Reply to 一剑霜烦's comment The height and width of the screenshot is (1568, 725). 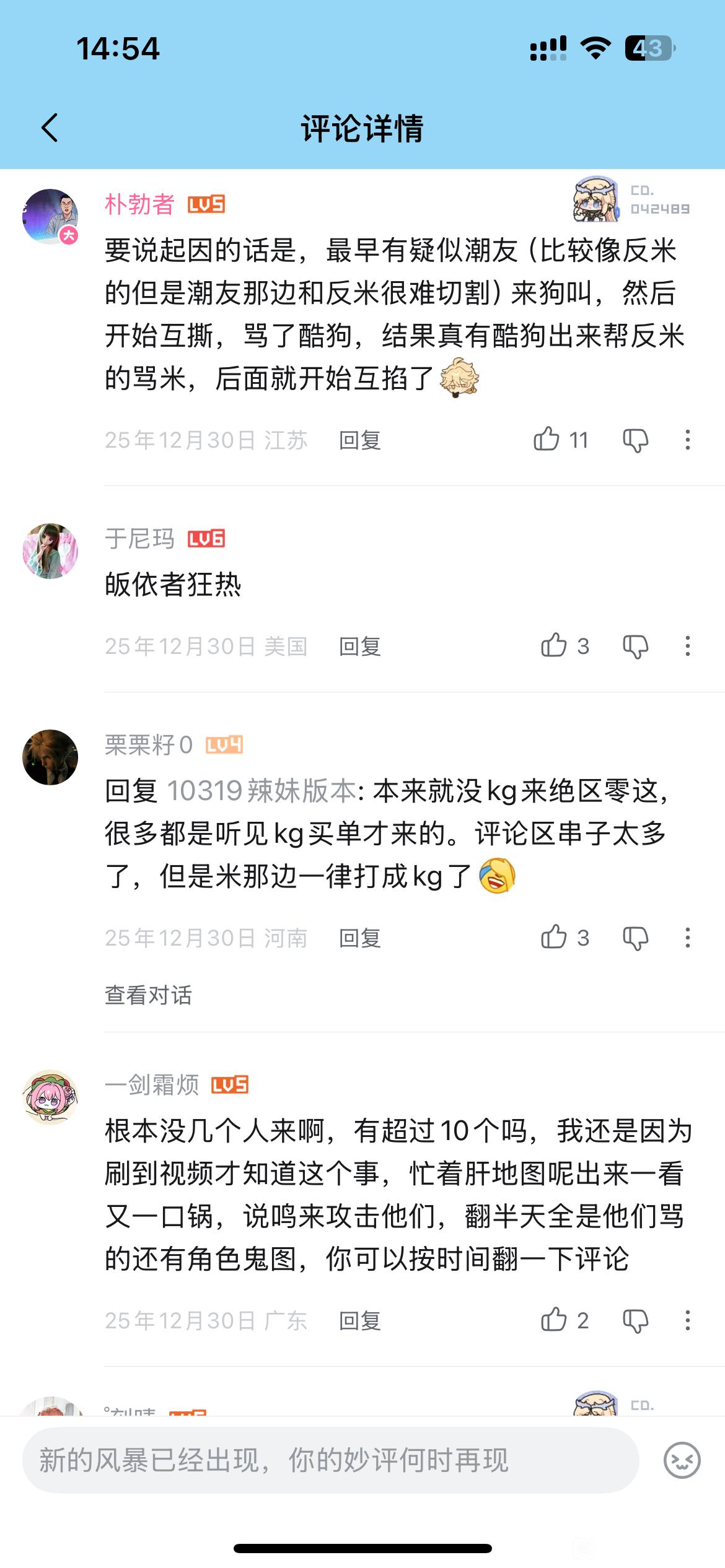359,1321
